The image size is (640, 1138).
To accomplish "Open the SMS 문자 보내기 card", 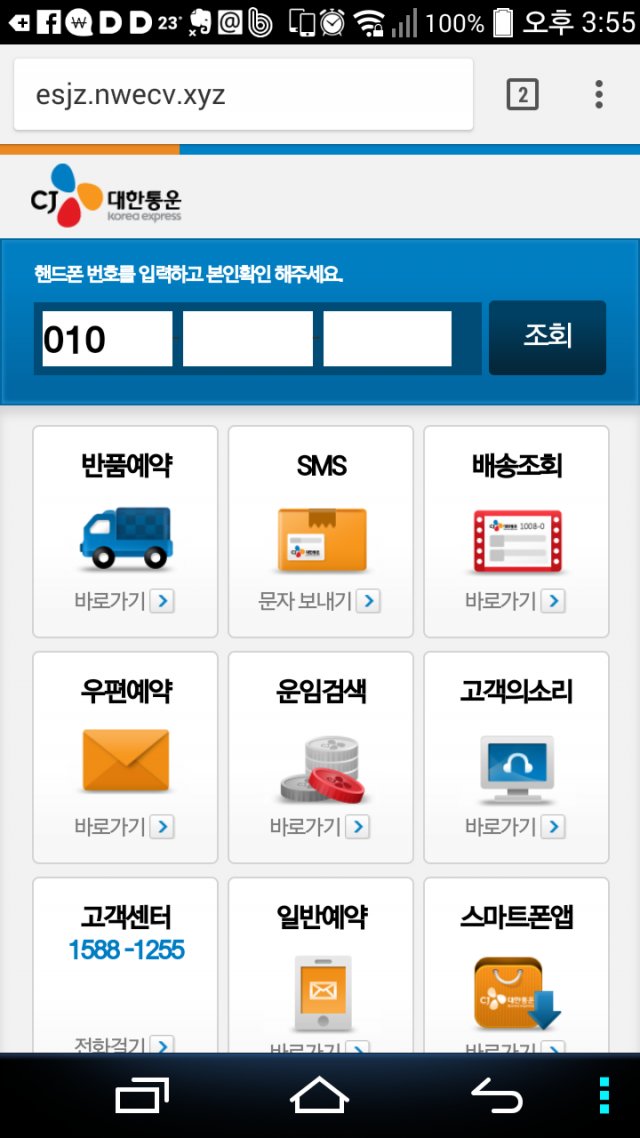I will (x=321, y=531).
